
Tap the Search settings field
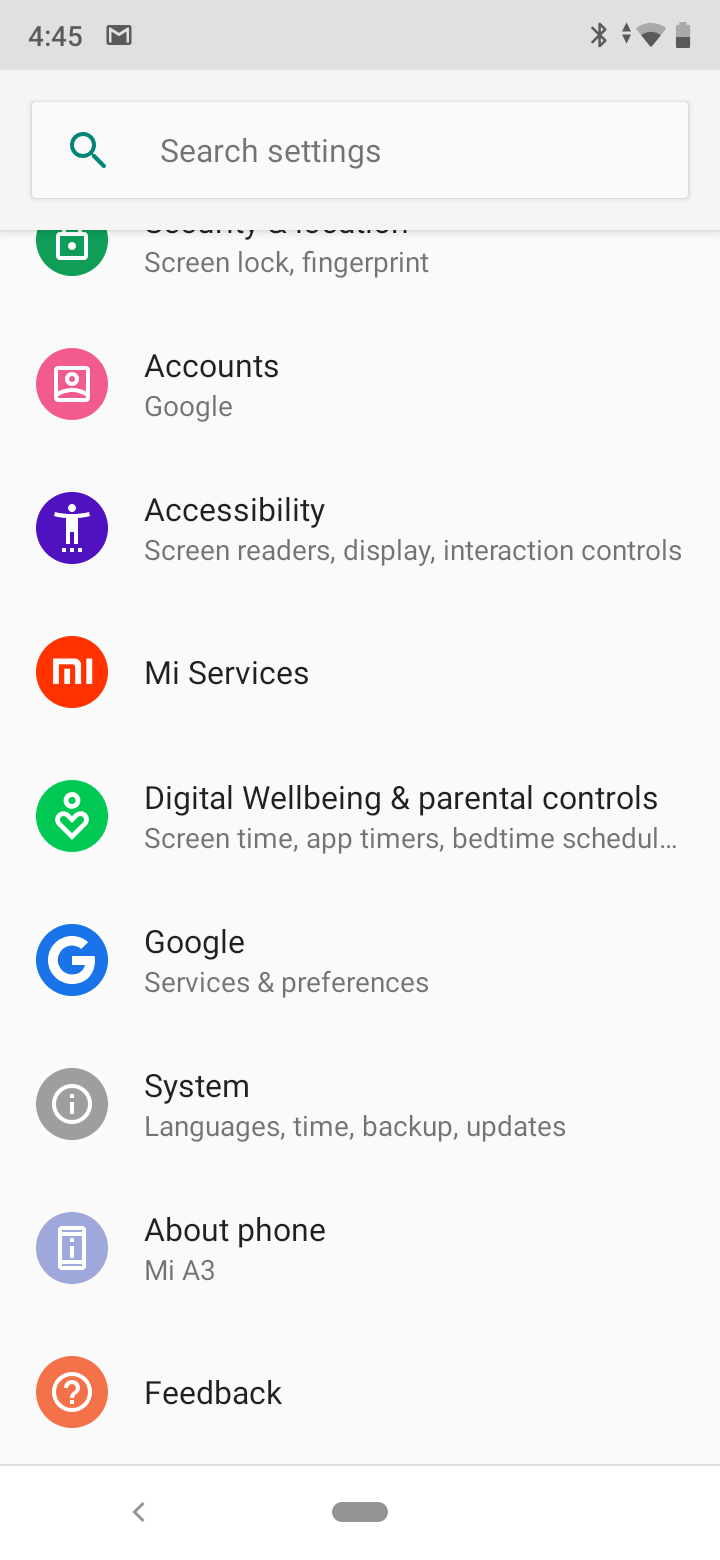(x=360, y=150)
